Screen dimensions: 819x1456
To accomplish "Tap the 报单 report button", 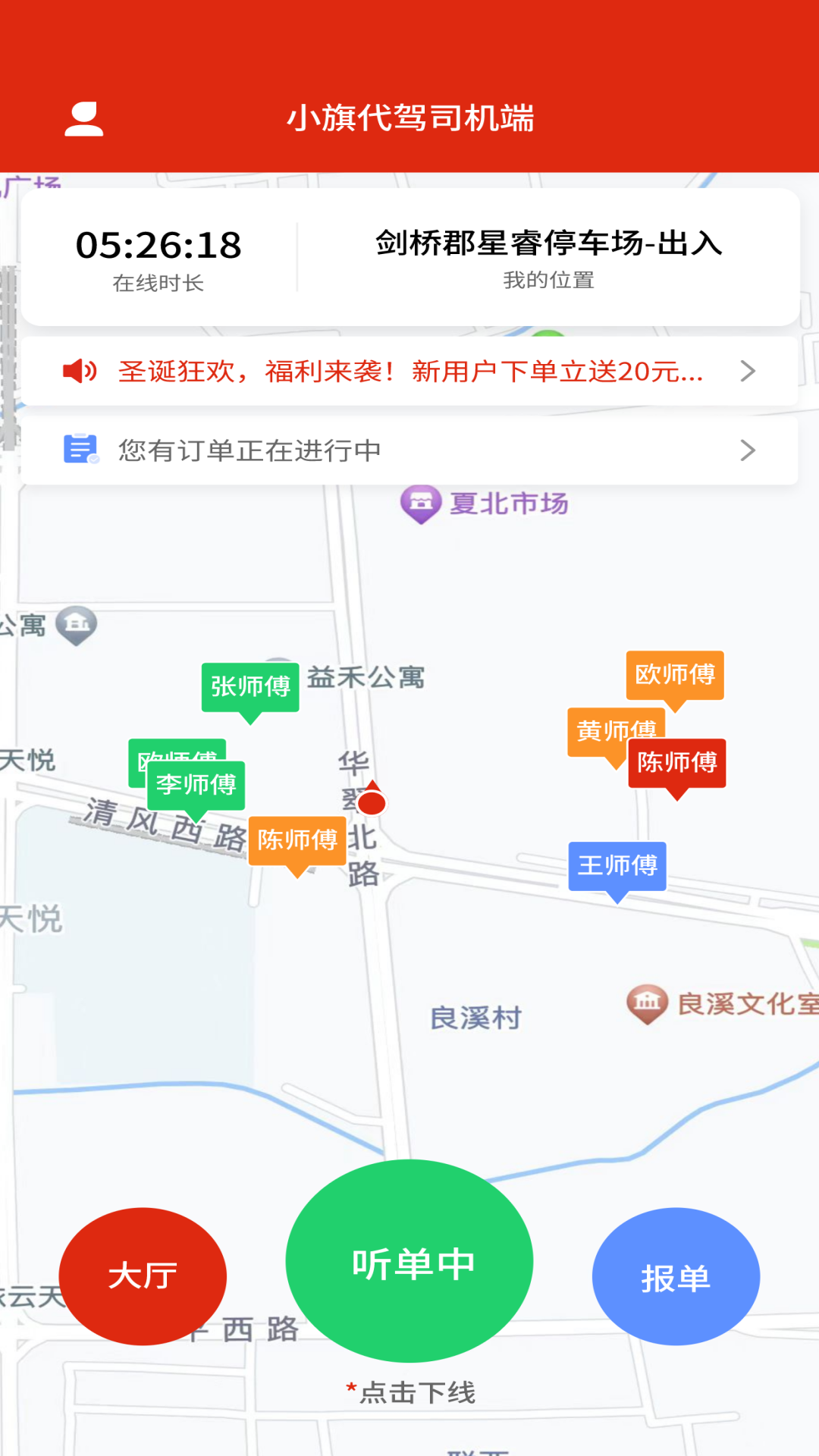I will click(x=674, y=1276).
